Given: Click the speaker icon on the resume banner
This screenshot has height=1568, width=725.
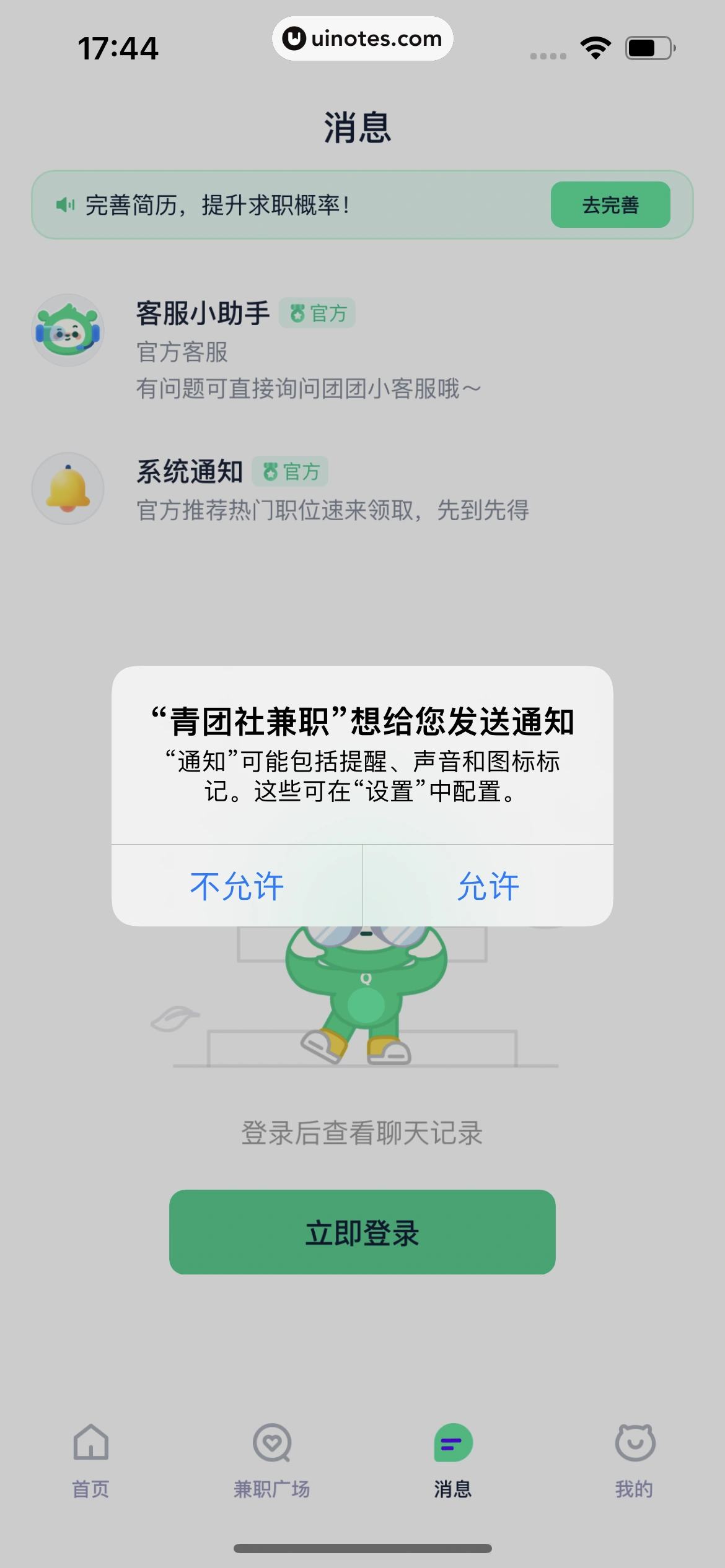Looking at the screenshot, I should [64, 204].
